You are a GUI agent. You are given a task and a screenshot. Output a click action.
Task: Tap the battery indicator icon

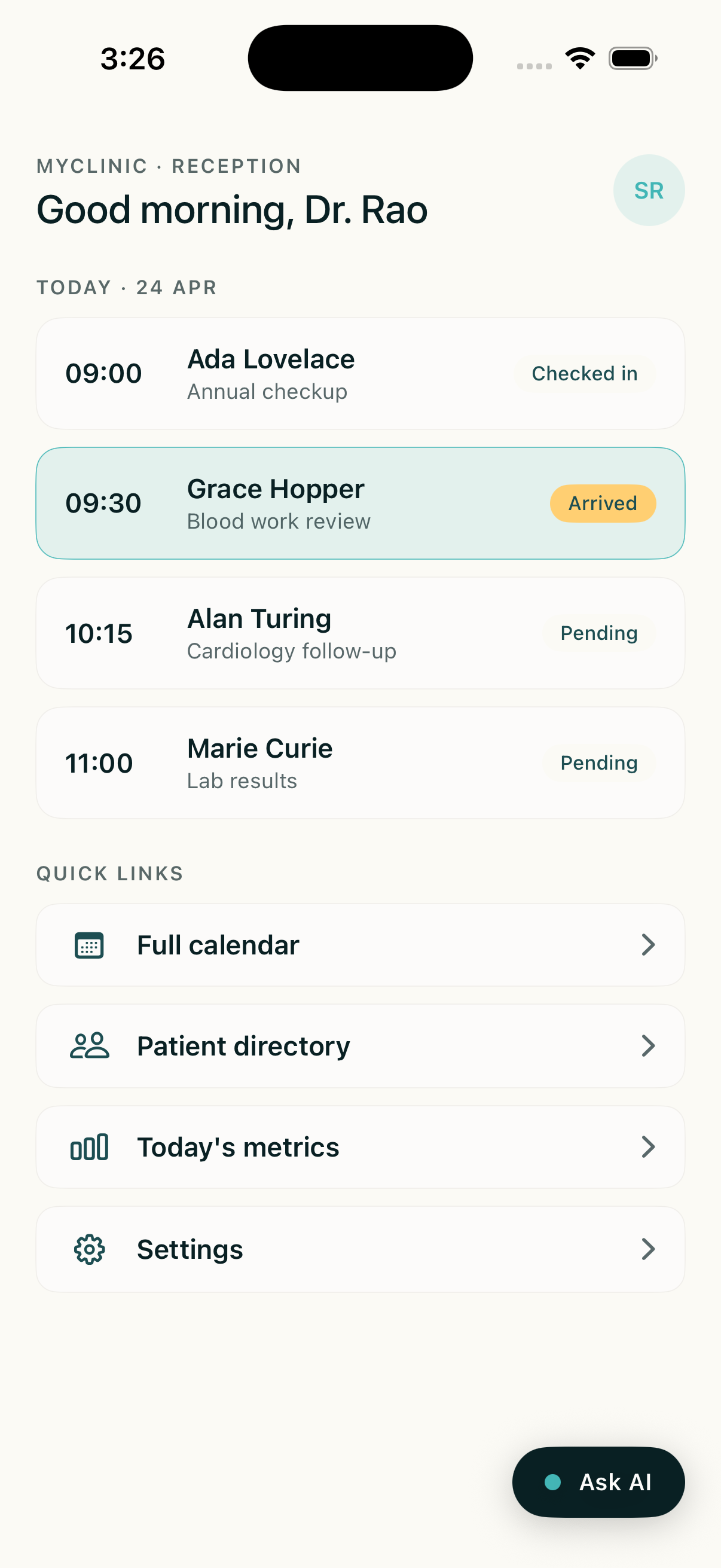tap(633, 58)
